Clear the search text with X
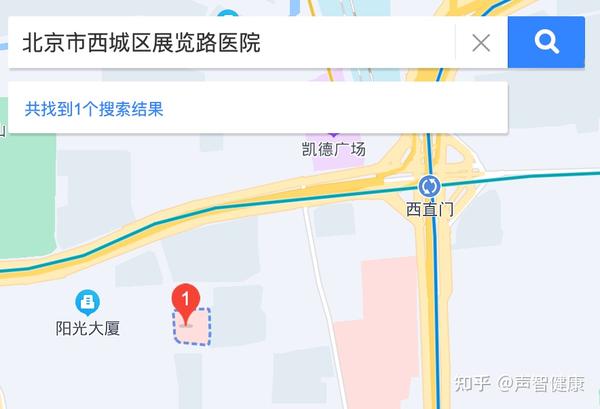600x409 pixels. pos(481,42)
